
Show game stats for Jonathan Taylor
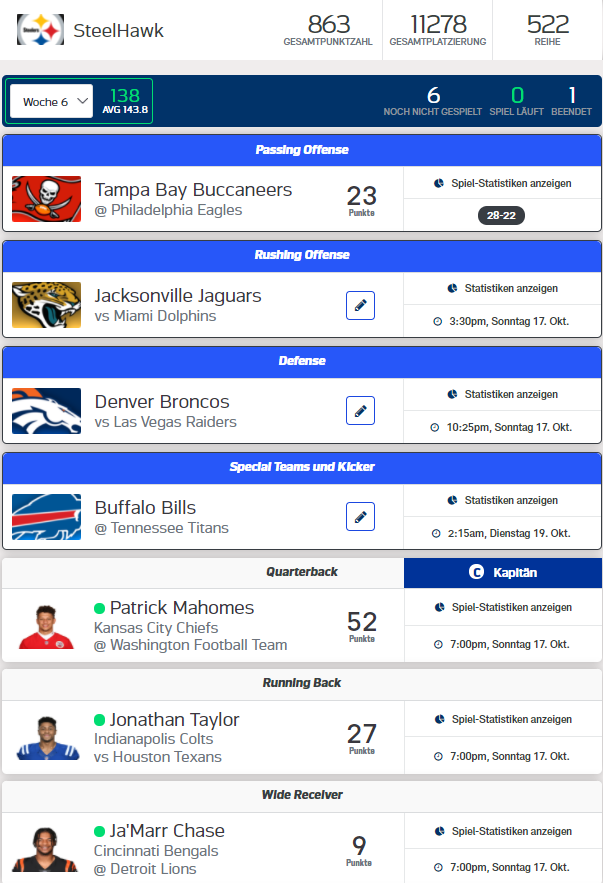point(503,719)
